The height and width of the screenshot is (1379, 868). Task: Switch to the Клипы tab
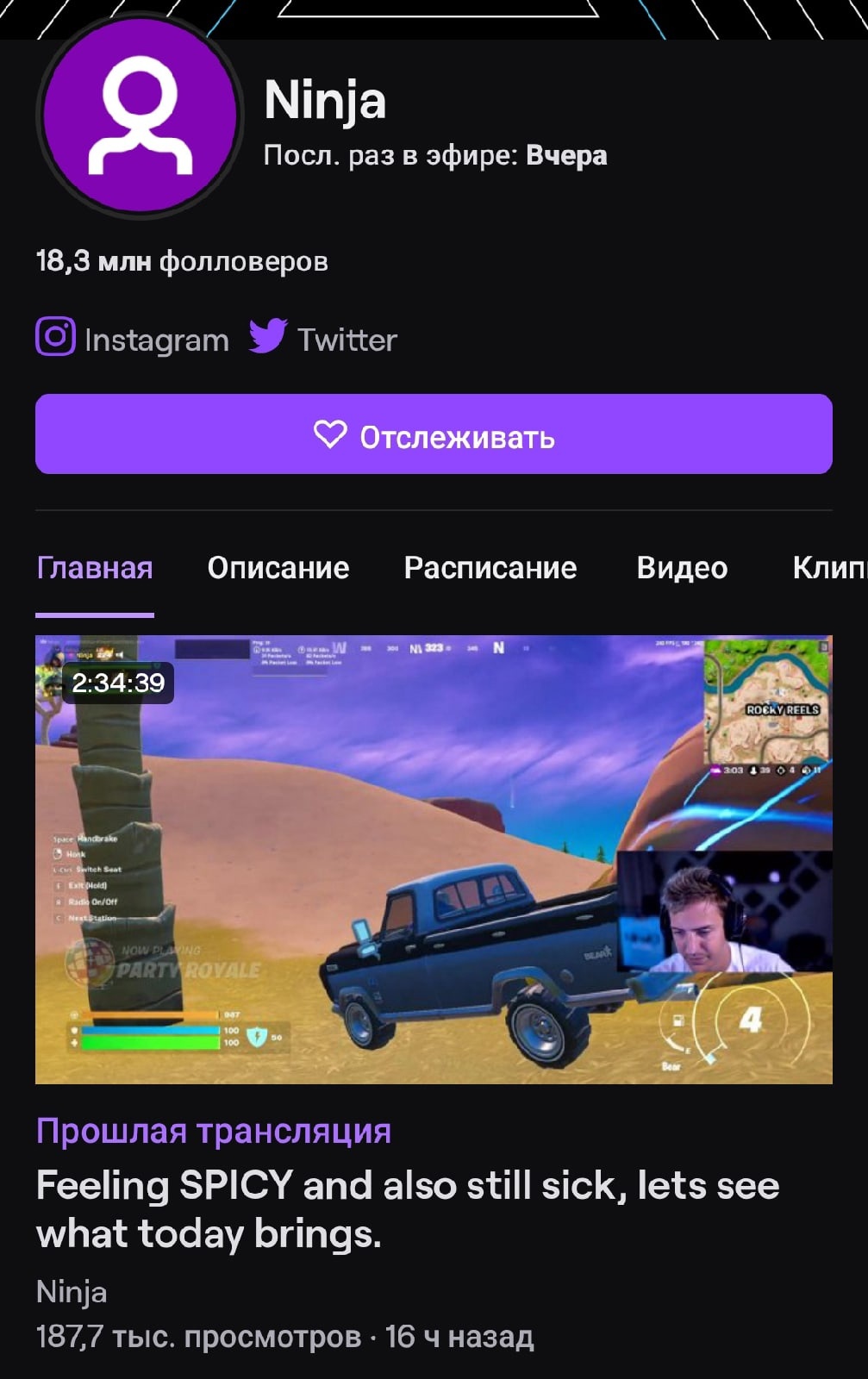(x=829, y=568)
